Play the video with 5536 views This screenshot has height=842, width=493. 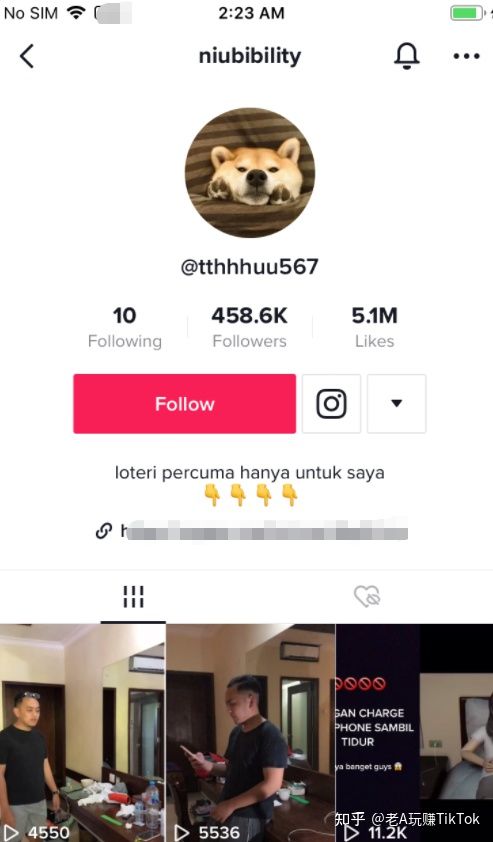coord(250,733)
